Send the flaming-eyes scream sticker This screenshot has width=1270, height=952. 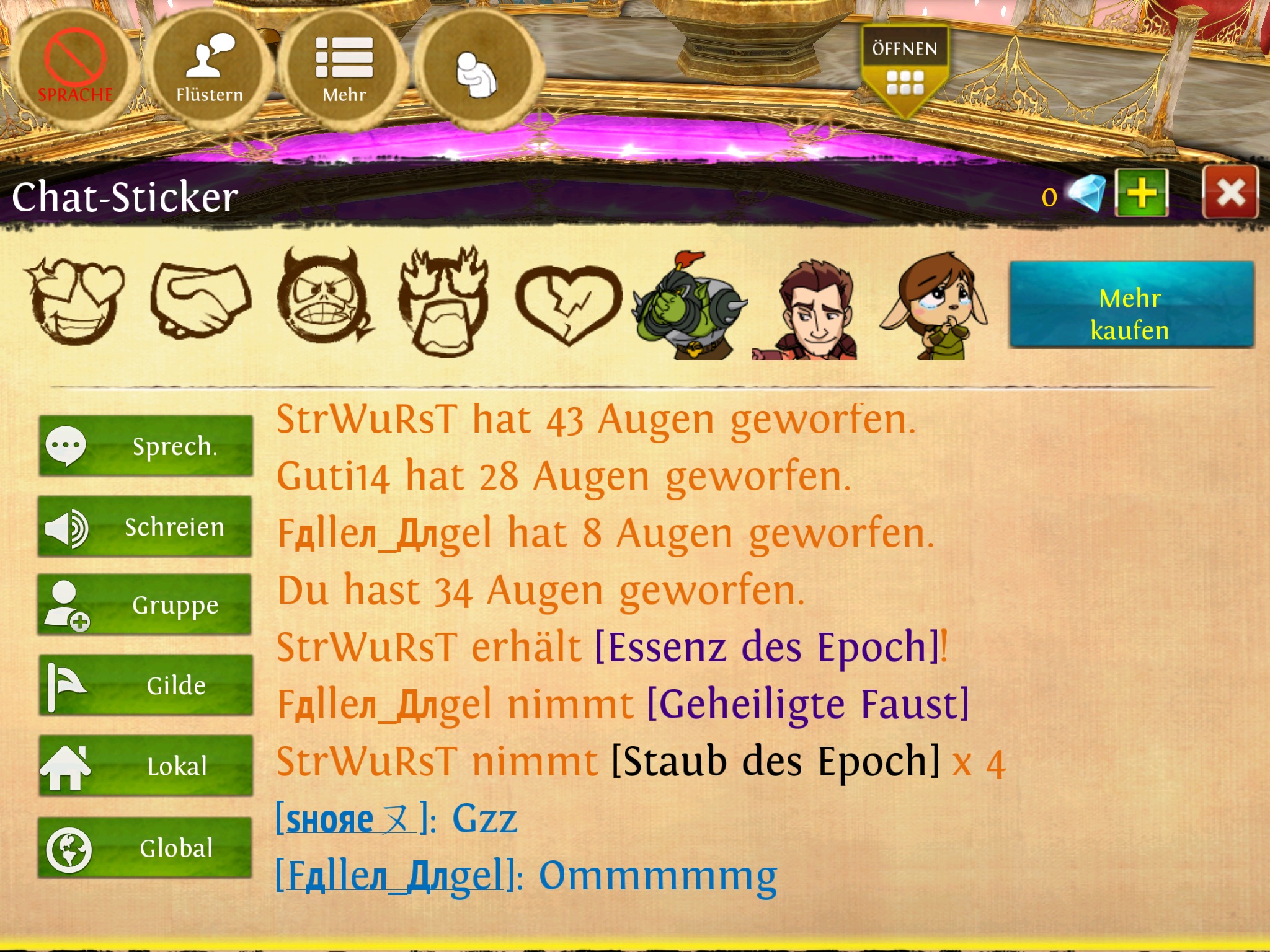click(x=444, y=302)
